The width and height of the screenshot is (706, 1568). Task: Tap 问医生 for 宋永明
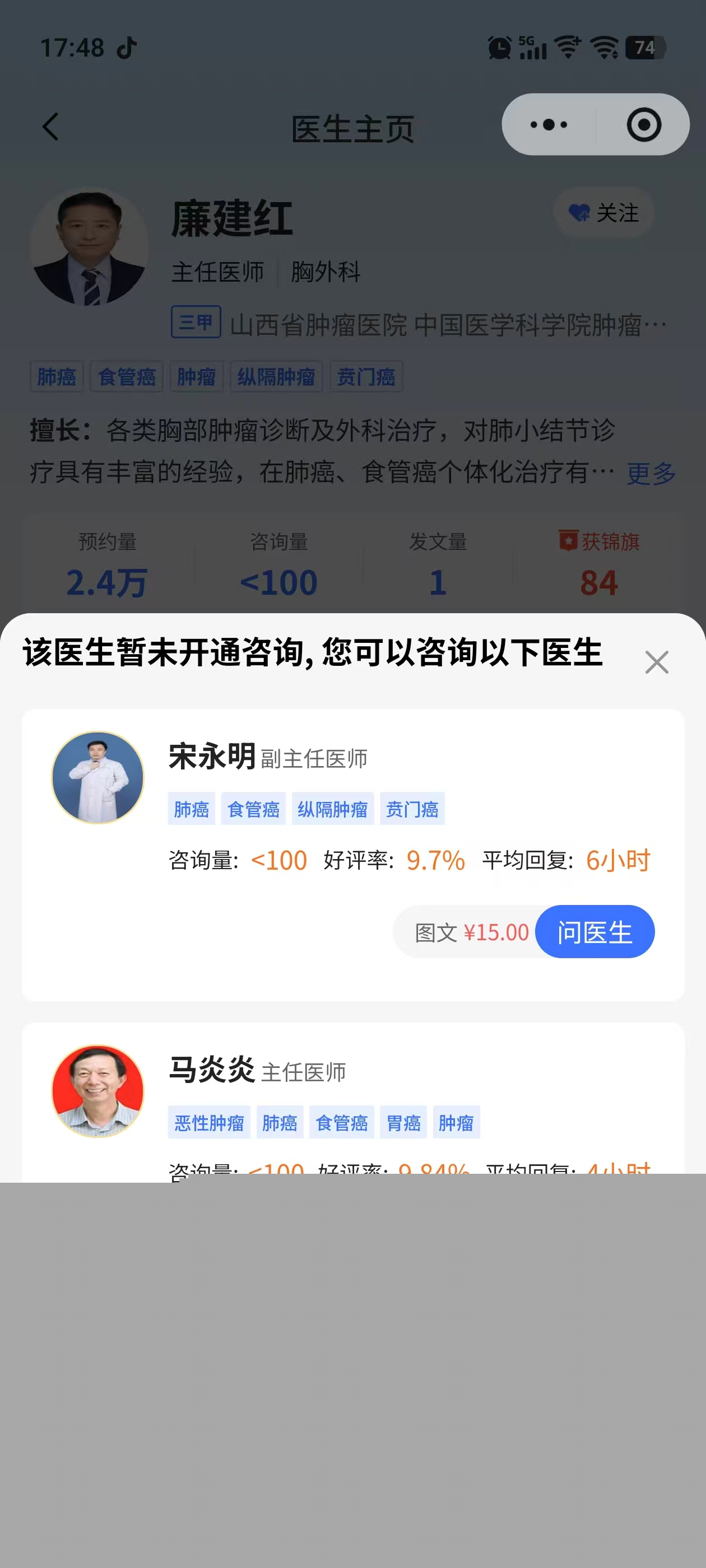(x=594, y=931)
